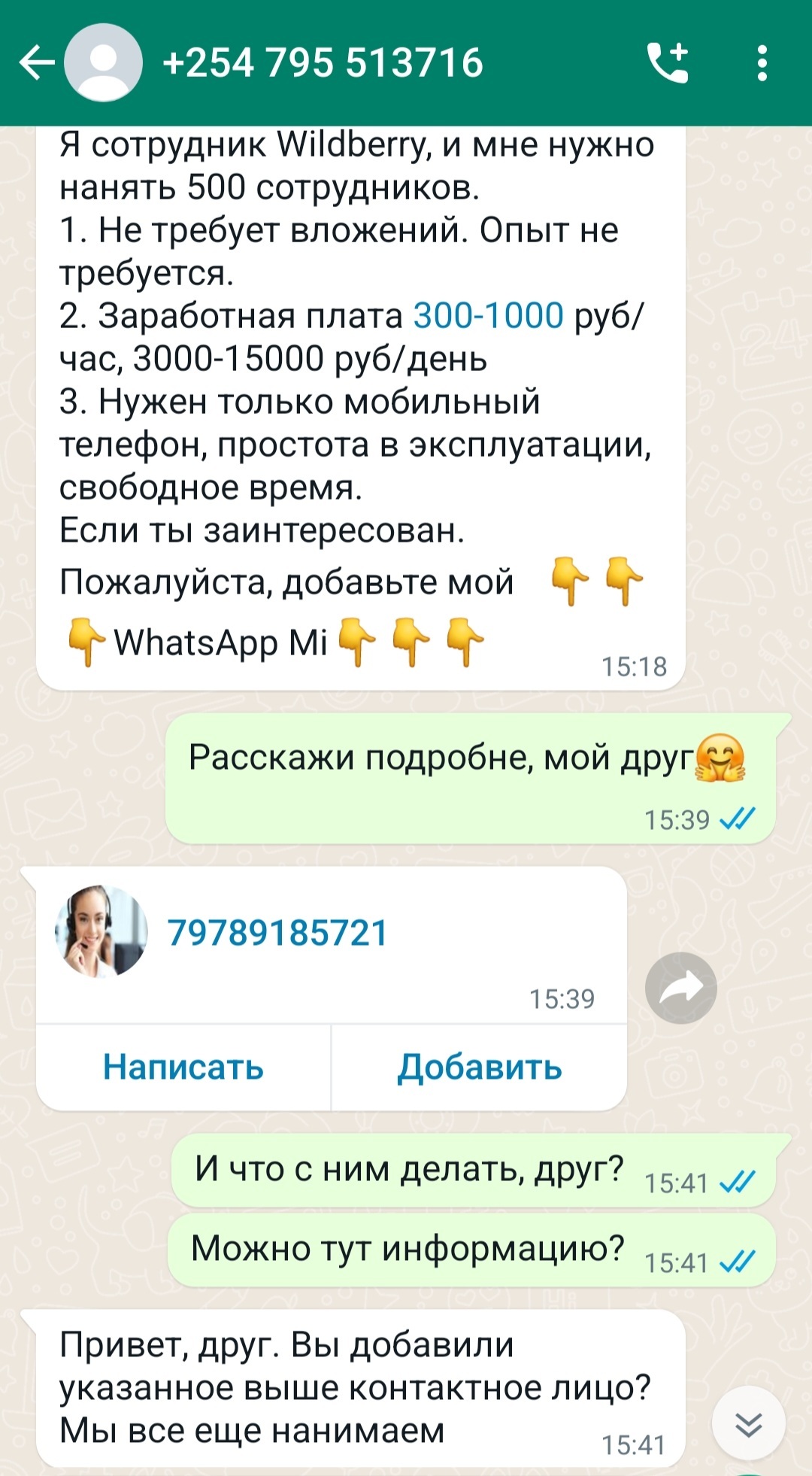Forward the shared contact card
Screen dimensions: 812x1476
tap(680, 988)
